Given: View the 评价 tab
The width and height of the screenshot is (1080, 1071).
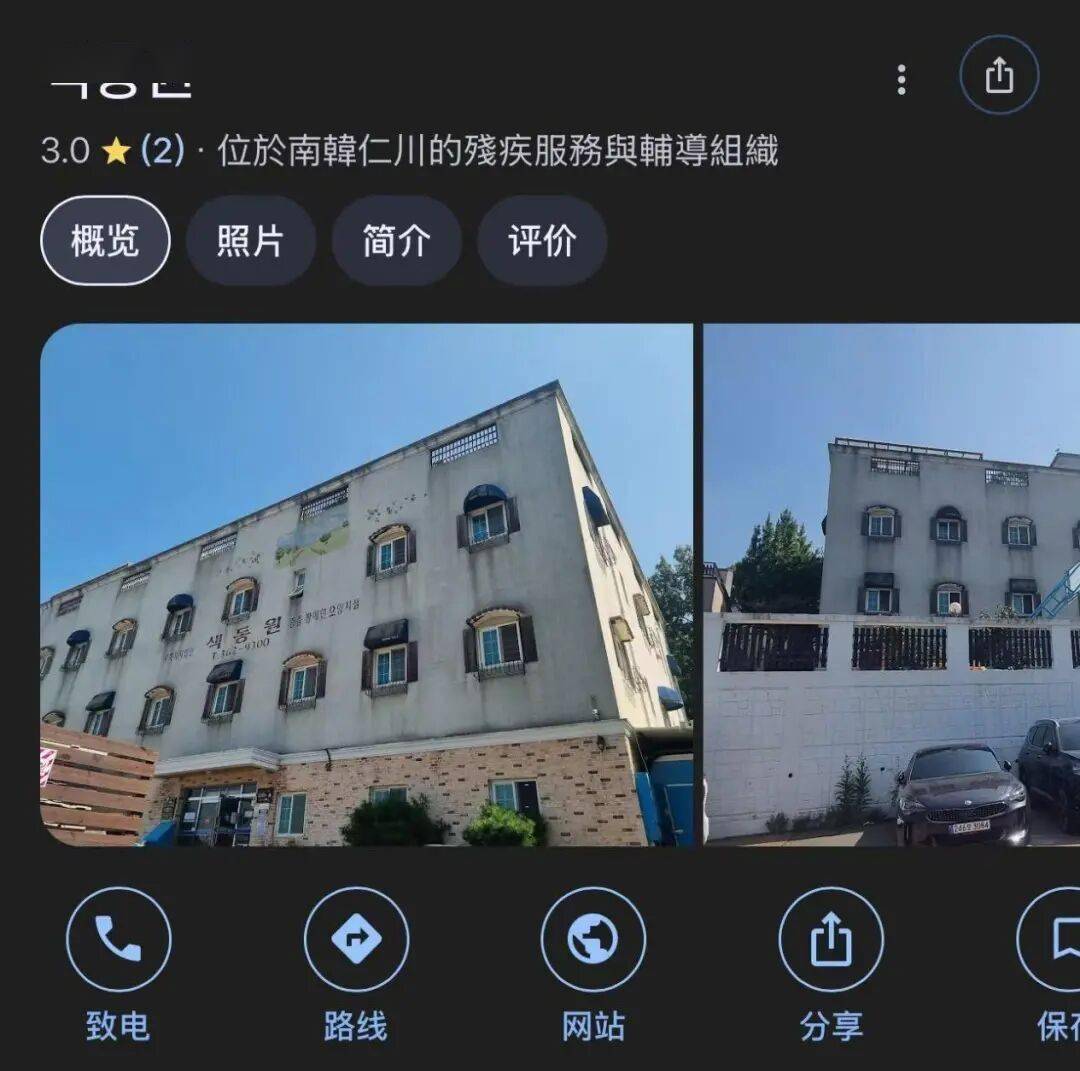Looking at the screenshot, I should (542, 241).
